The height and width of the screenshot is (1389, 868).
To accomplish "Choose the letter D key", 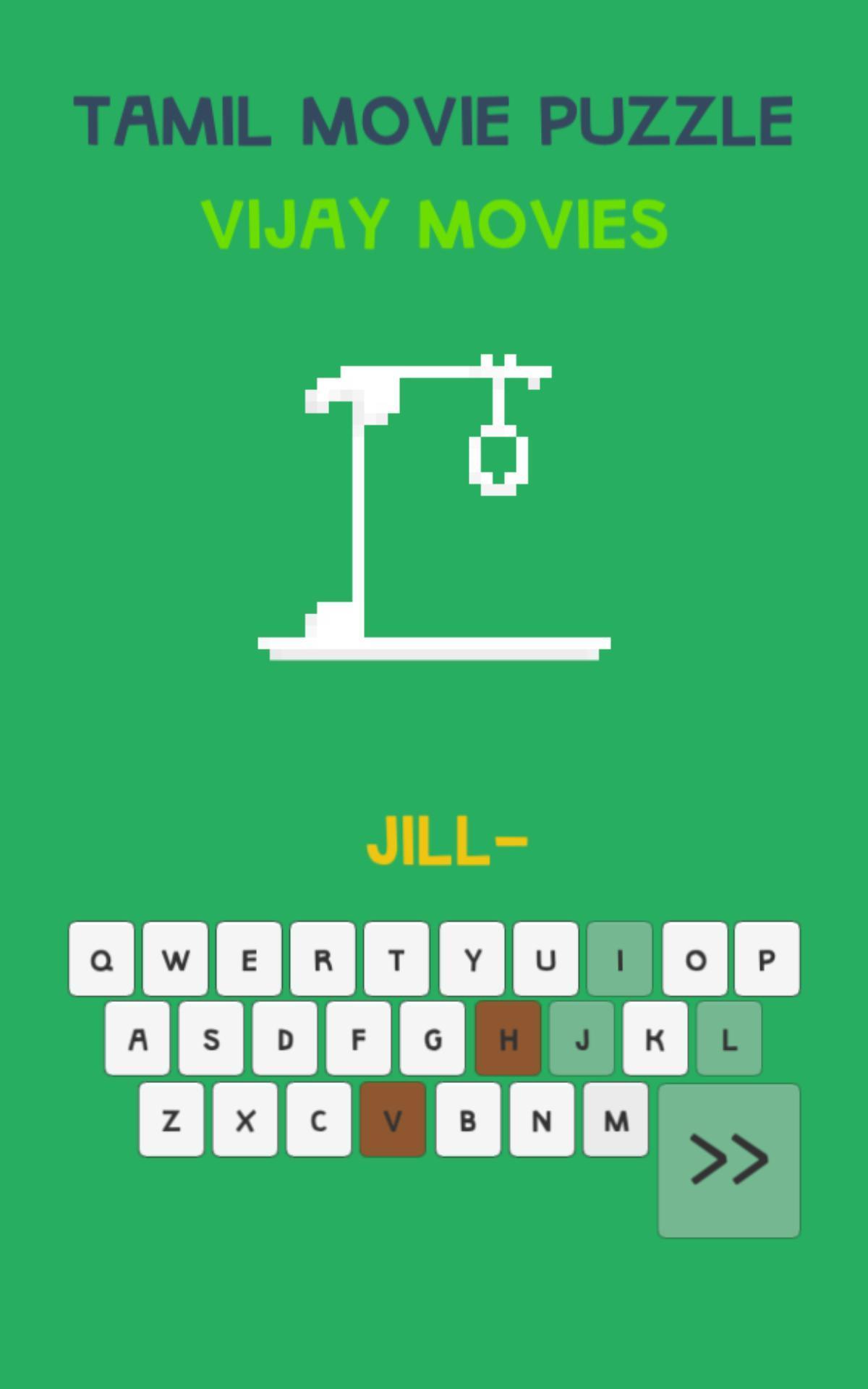I will click(x=285, y=1040).
